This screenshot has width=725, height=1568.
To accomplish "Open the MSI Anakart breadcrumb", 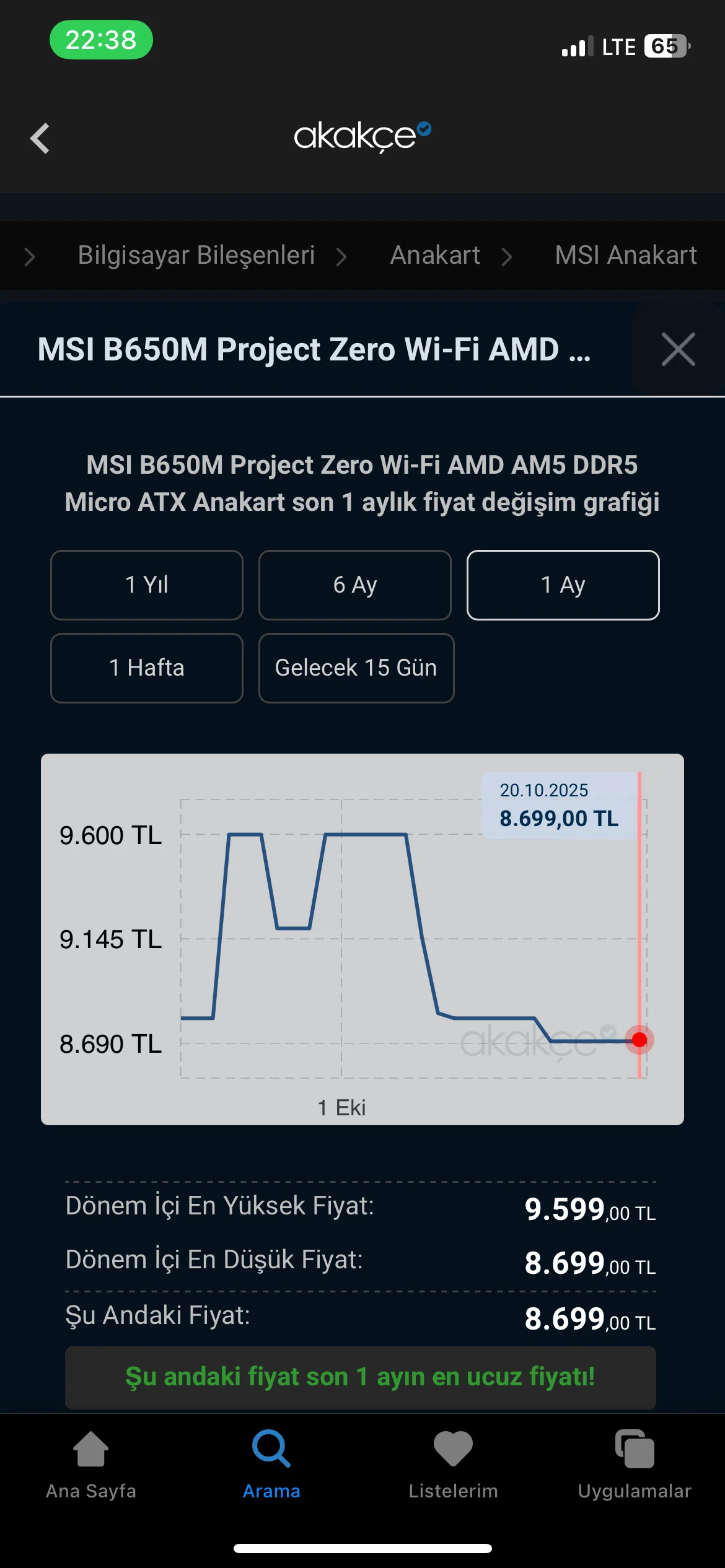I will pyautogui.click(x=626, y=255).
